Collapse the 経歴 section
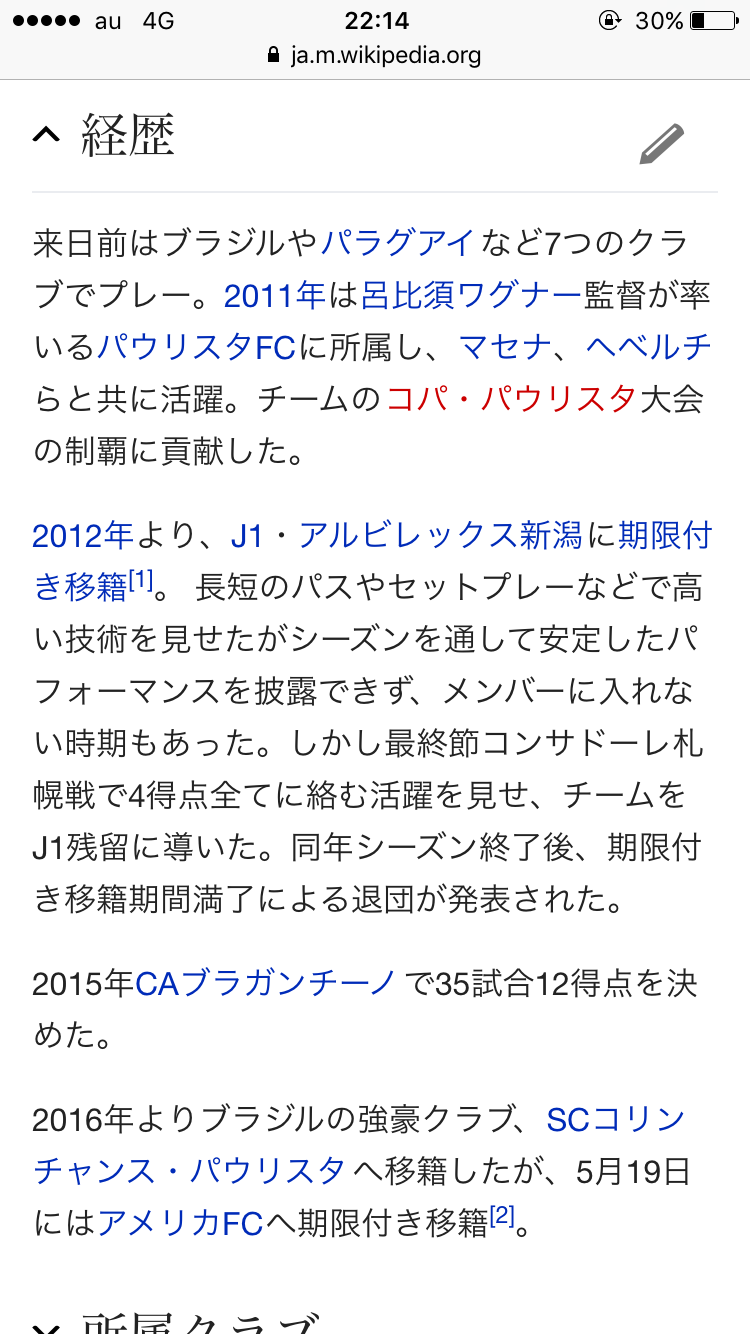Image resolution: width=750 pixels, height=1334 pixels. click(46, 137)
